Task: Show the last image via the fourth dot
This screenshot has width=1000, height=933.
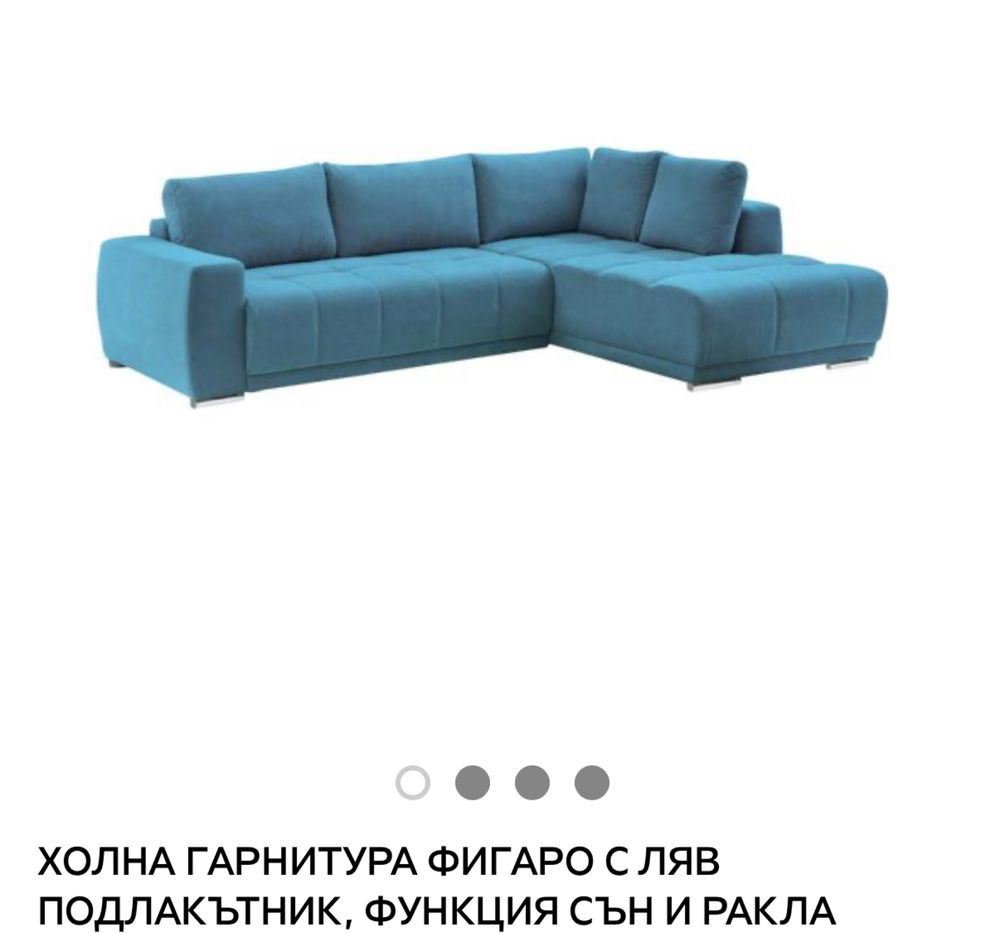Action: [592, 782]
